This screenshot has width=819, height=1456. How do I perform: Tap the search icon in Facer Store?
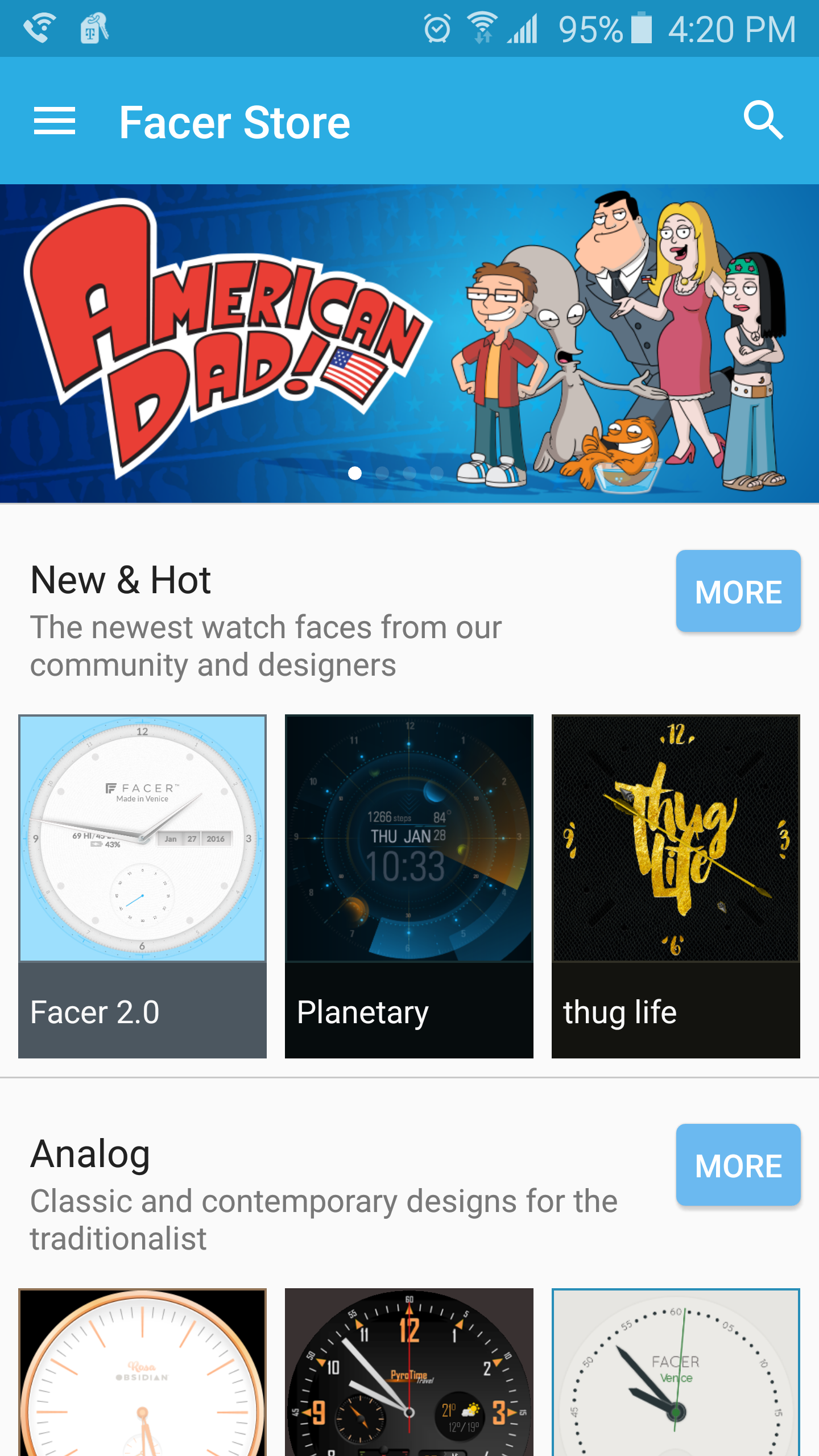[x=763, y=121]
